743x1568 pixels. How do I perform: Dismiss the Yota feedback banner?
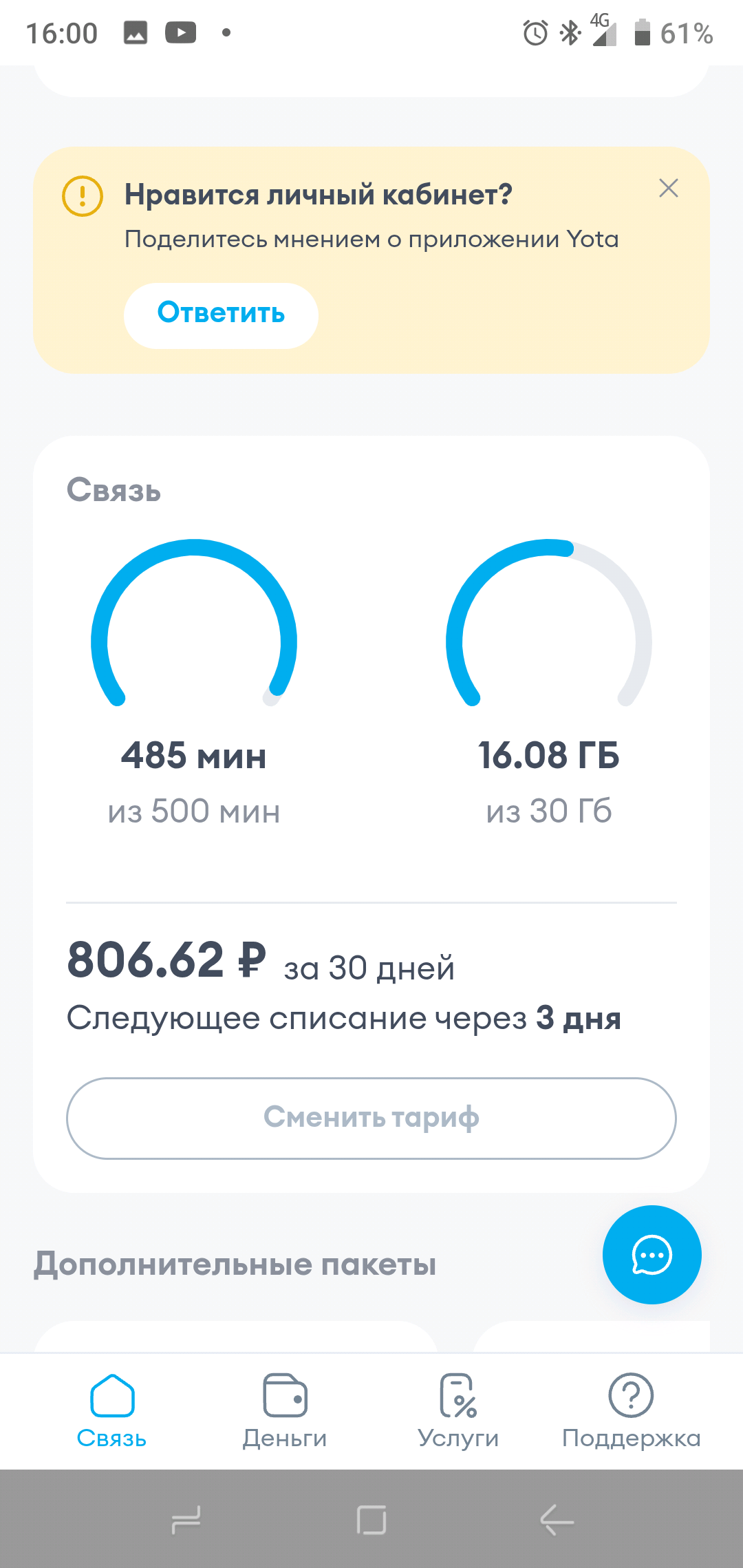[x=668, y=189]
